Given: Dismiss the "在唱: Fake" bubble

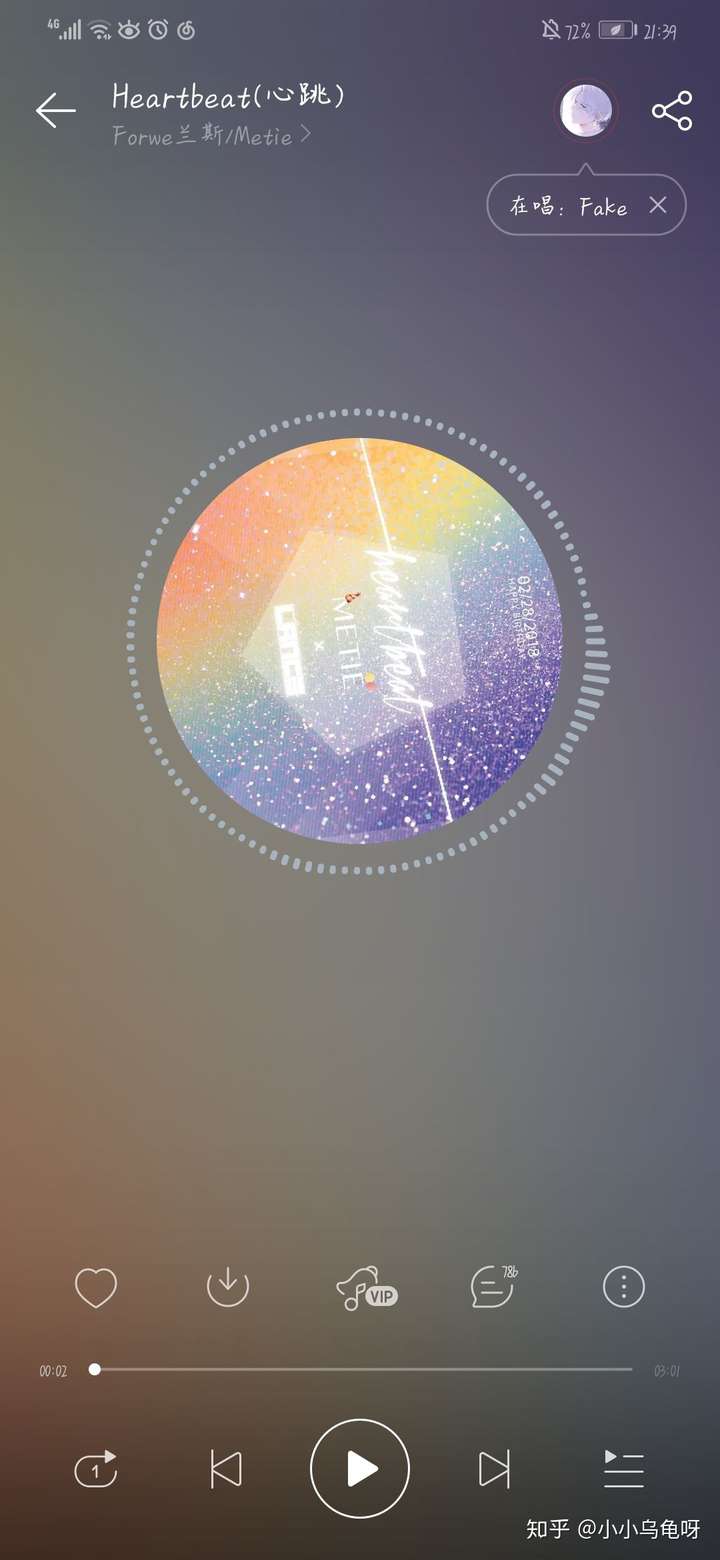Looking at the screenshot, I should point(657,206).
